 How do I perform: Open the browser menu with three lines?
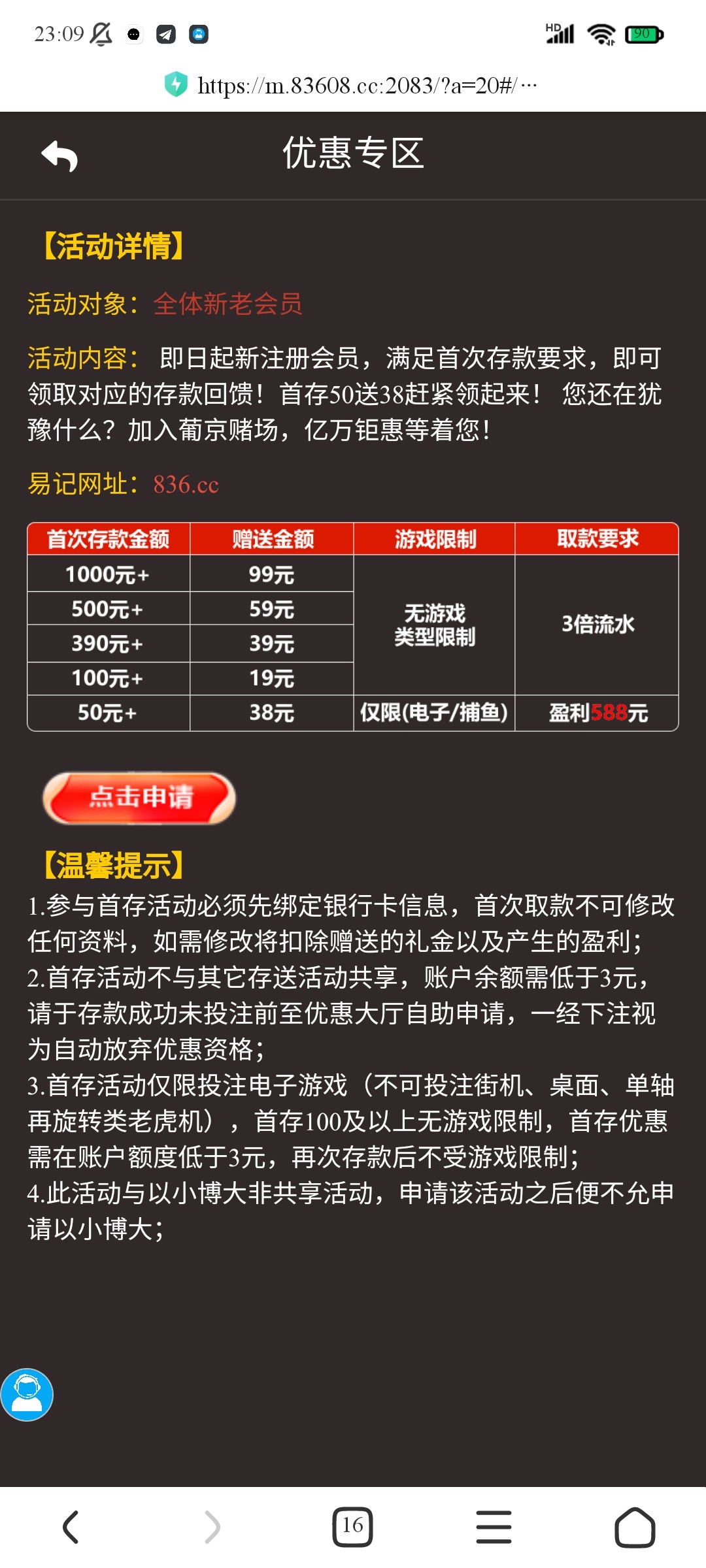pyautogui.click(x=494, y=1527)
